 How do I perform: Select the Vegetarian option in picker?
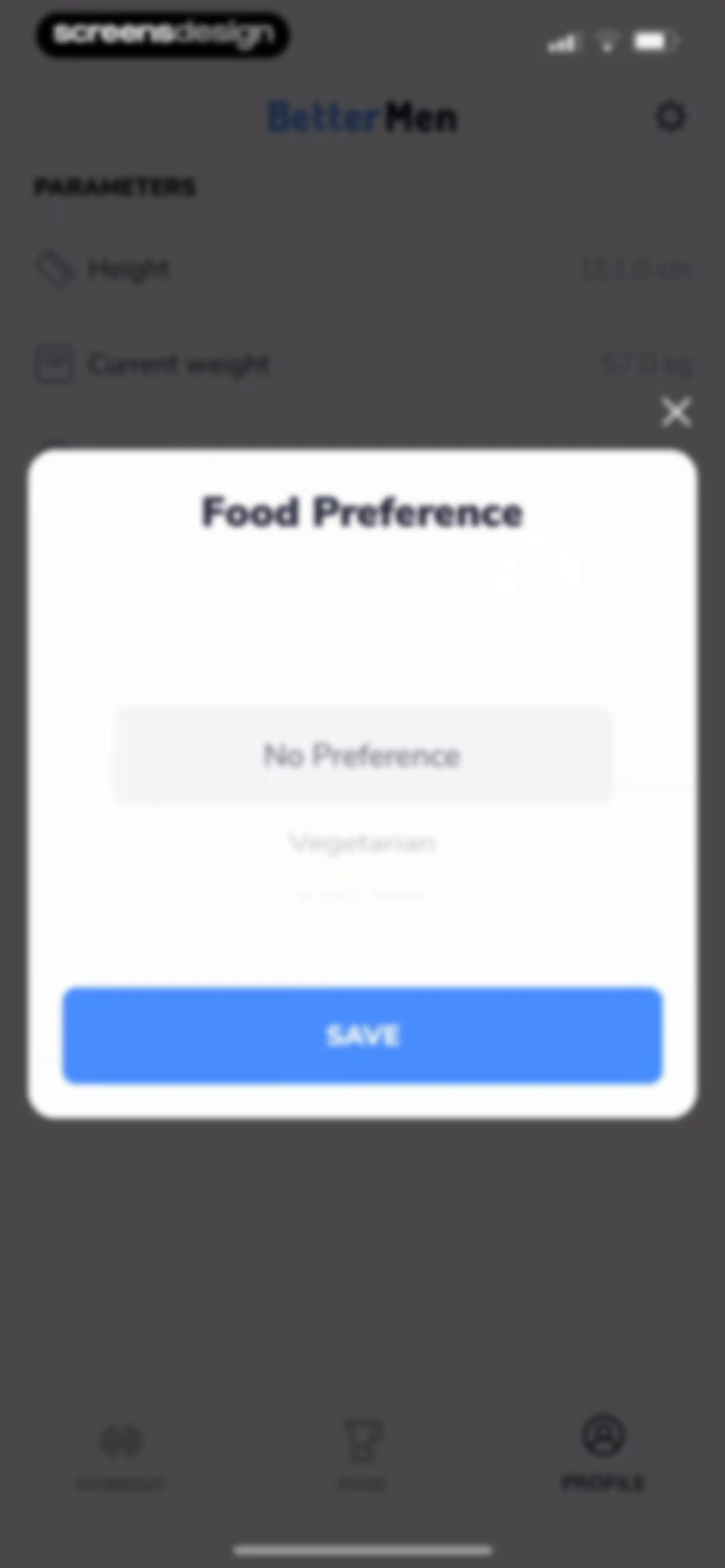coord(362,843)
